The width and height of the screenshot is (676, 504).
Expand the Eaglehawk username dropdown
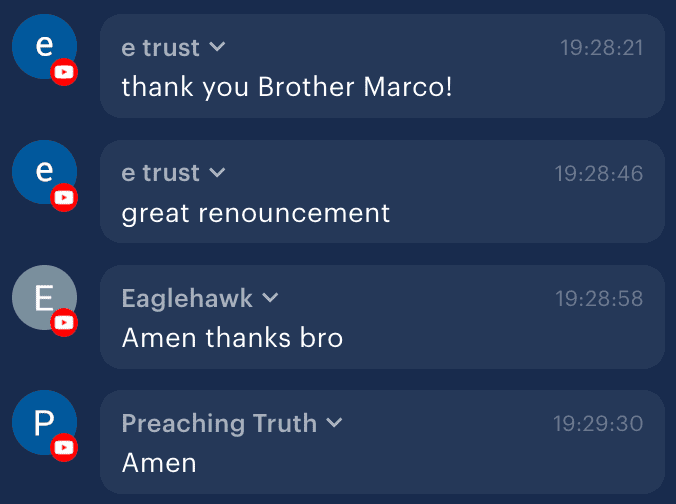269,298
